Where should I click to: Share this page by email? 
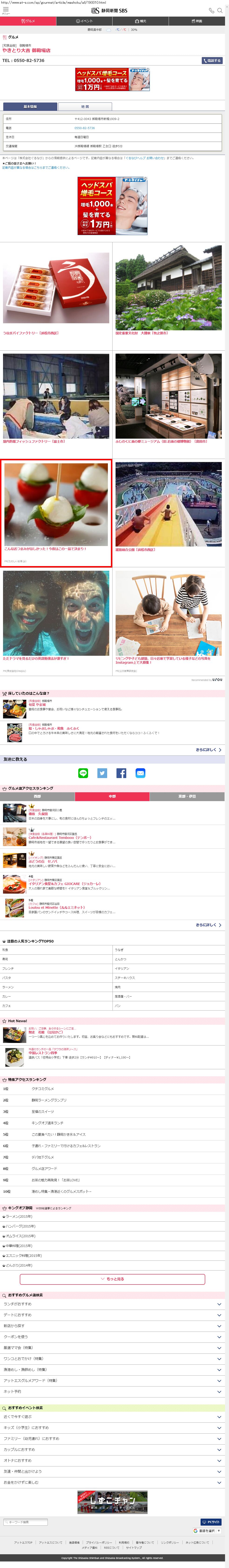coord(140,773)
